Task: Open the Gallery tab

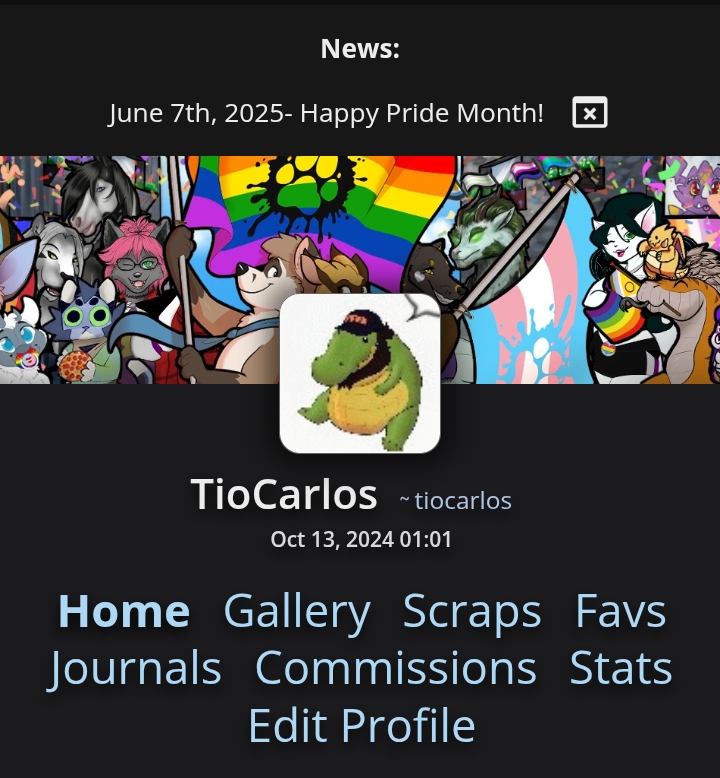Action: (296, 611)
